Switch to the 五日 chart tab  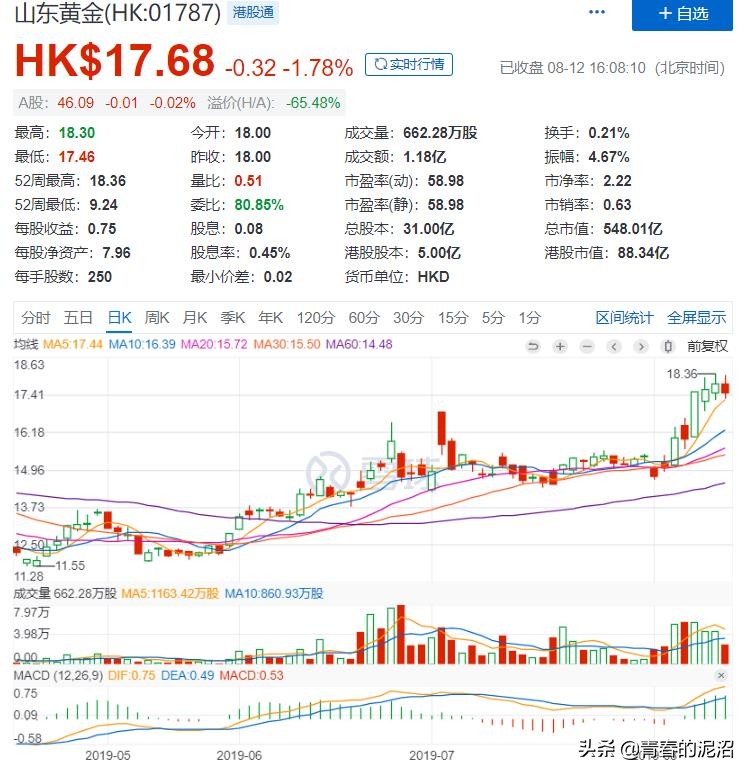coord(78,318)
